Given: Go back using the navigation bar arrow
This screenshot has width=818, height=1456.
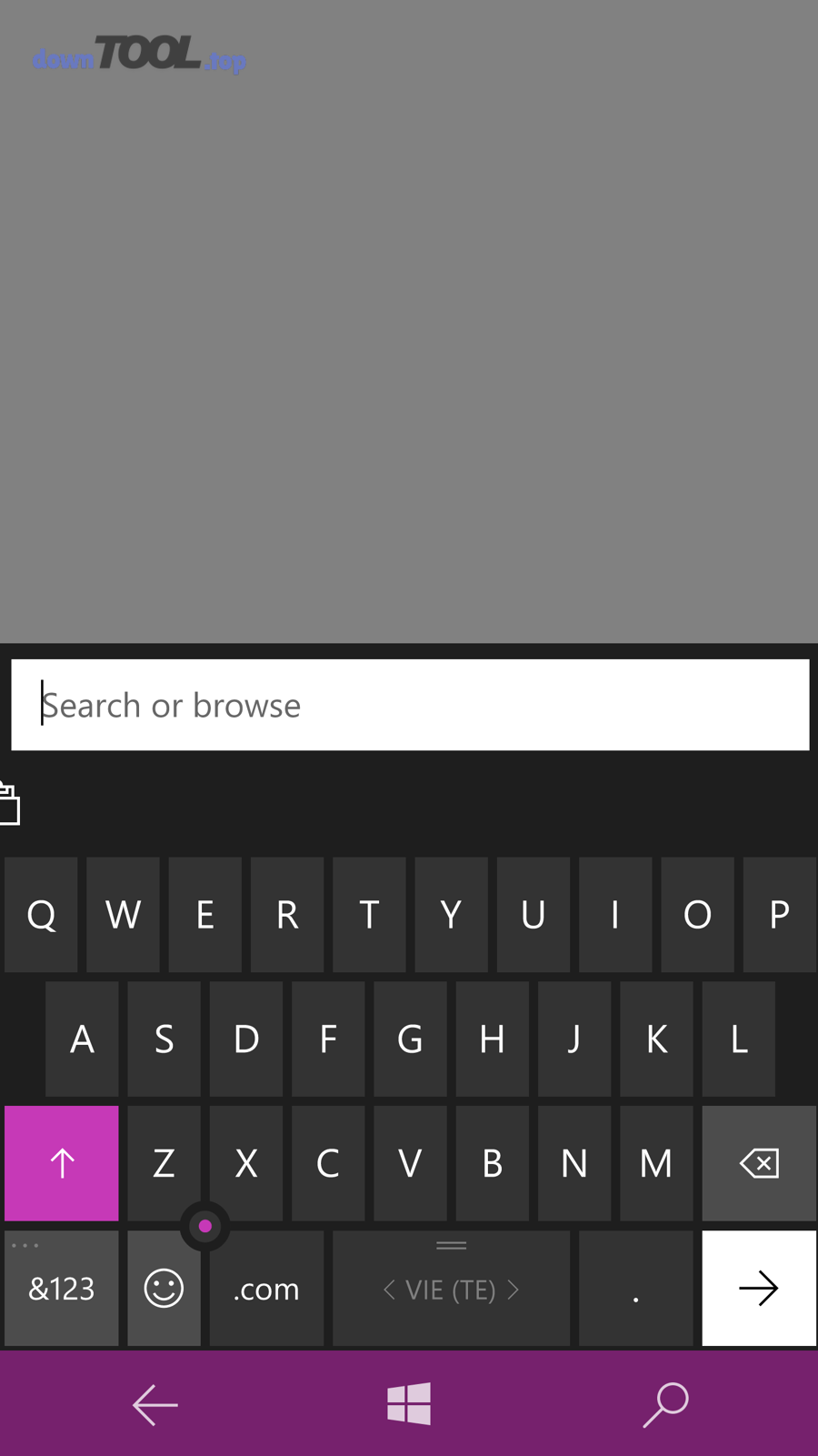Looking at the screenshot, I should [155, 1404].
